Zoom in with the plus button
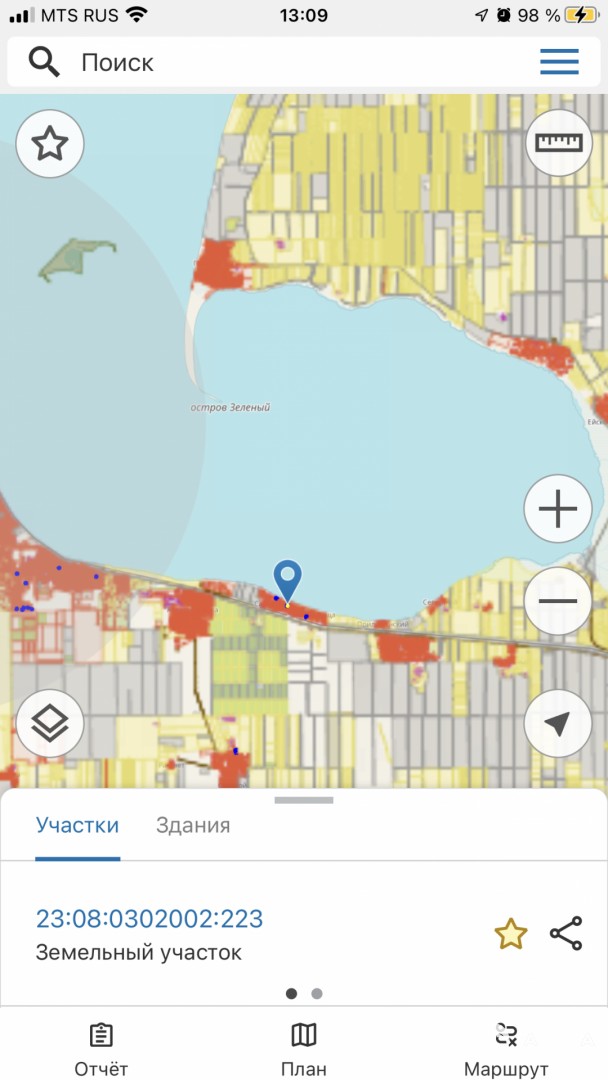Screen dimensions: 608x1080 (x=558, y=509)
